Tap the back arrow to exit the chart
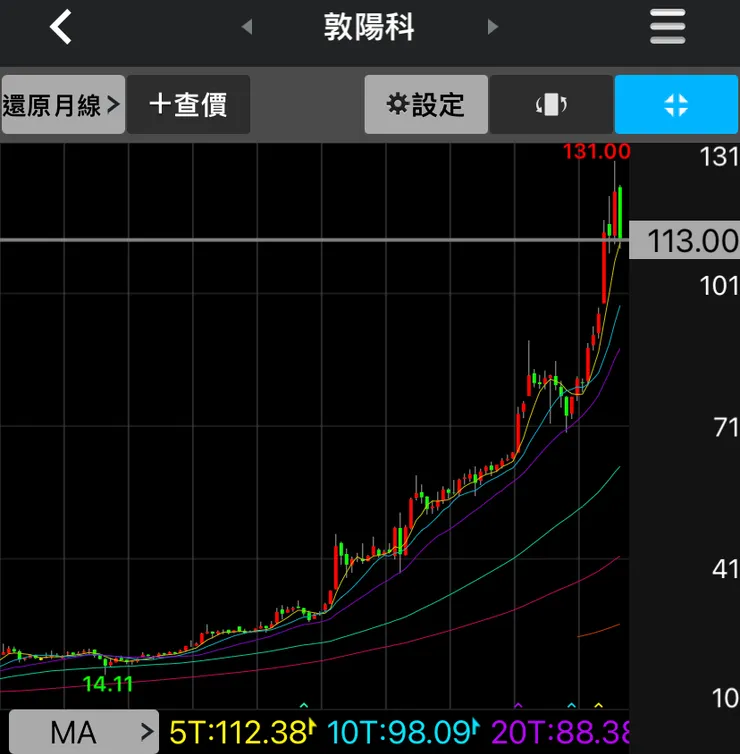Viewport: 740px width, 754px height. 60,27
